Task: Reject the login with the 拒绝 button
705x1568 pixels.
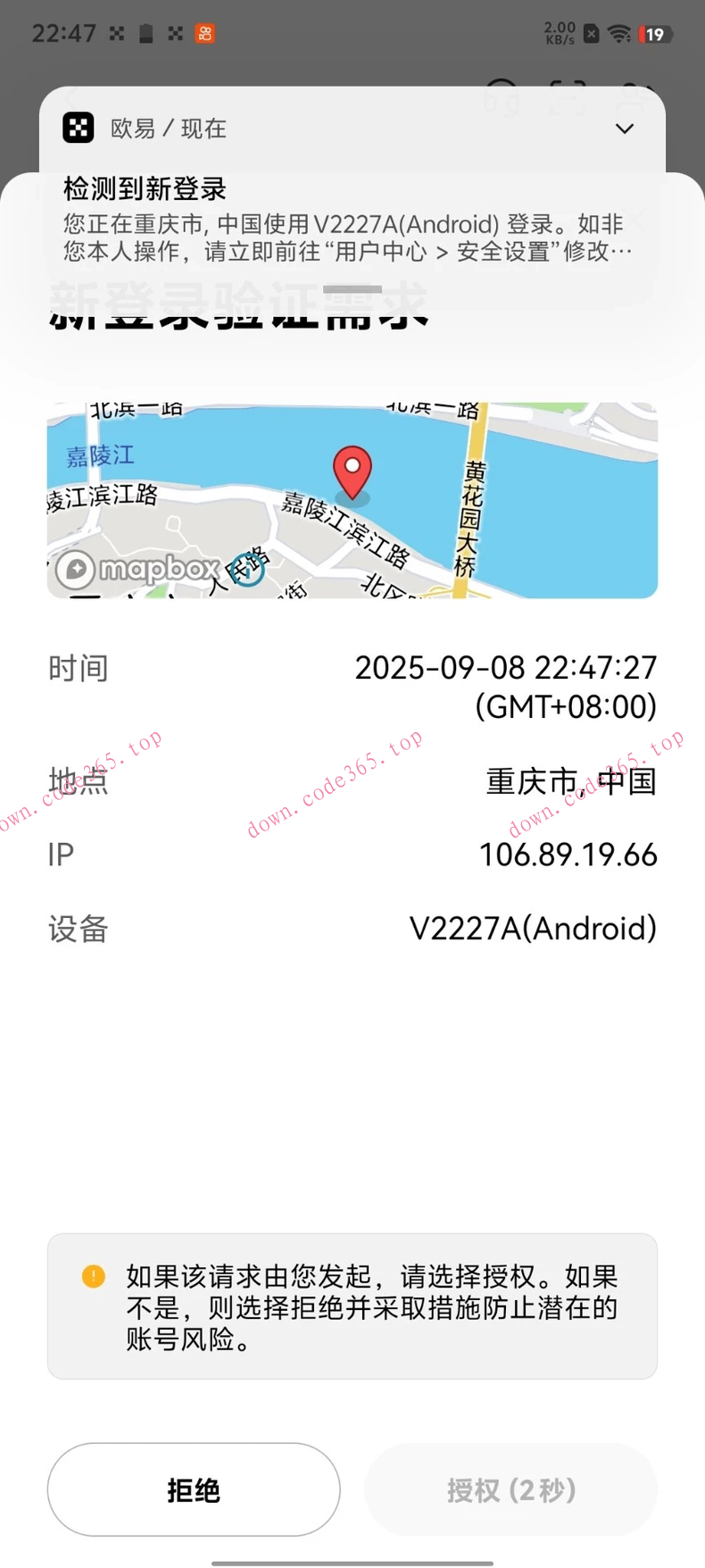Action: (193, 1489)
